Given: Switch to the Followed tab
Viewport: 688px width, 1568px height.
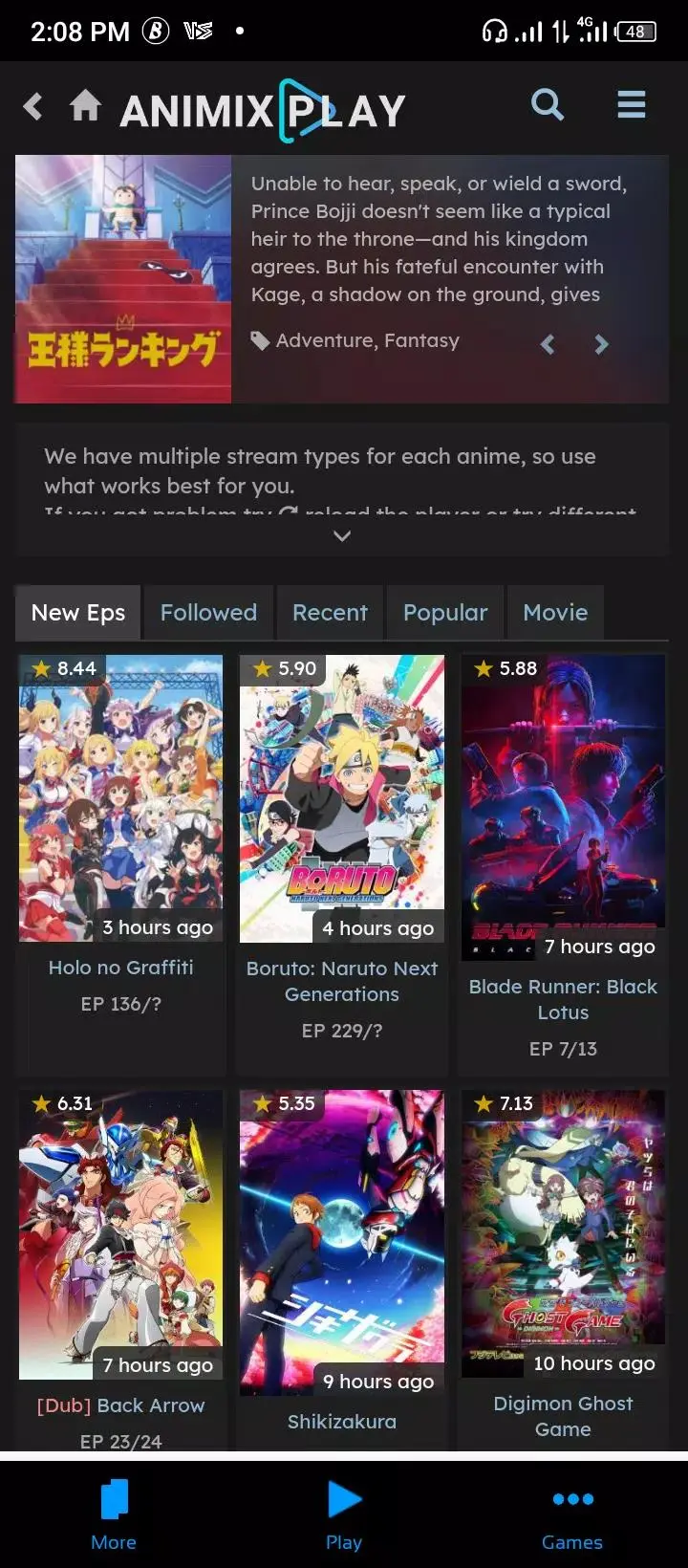Looking at the screenshot, I should [x=208, y=613].
